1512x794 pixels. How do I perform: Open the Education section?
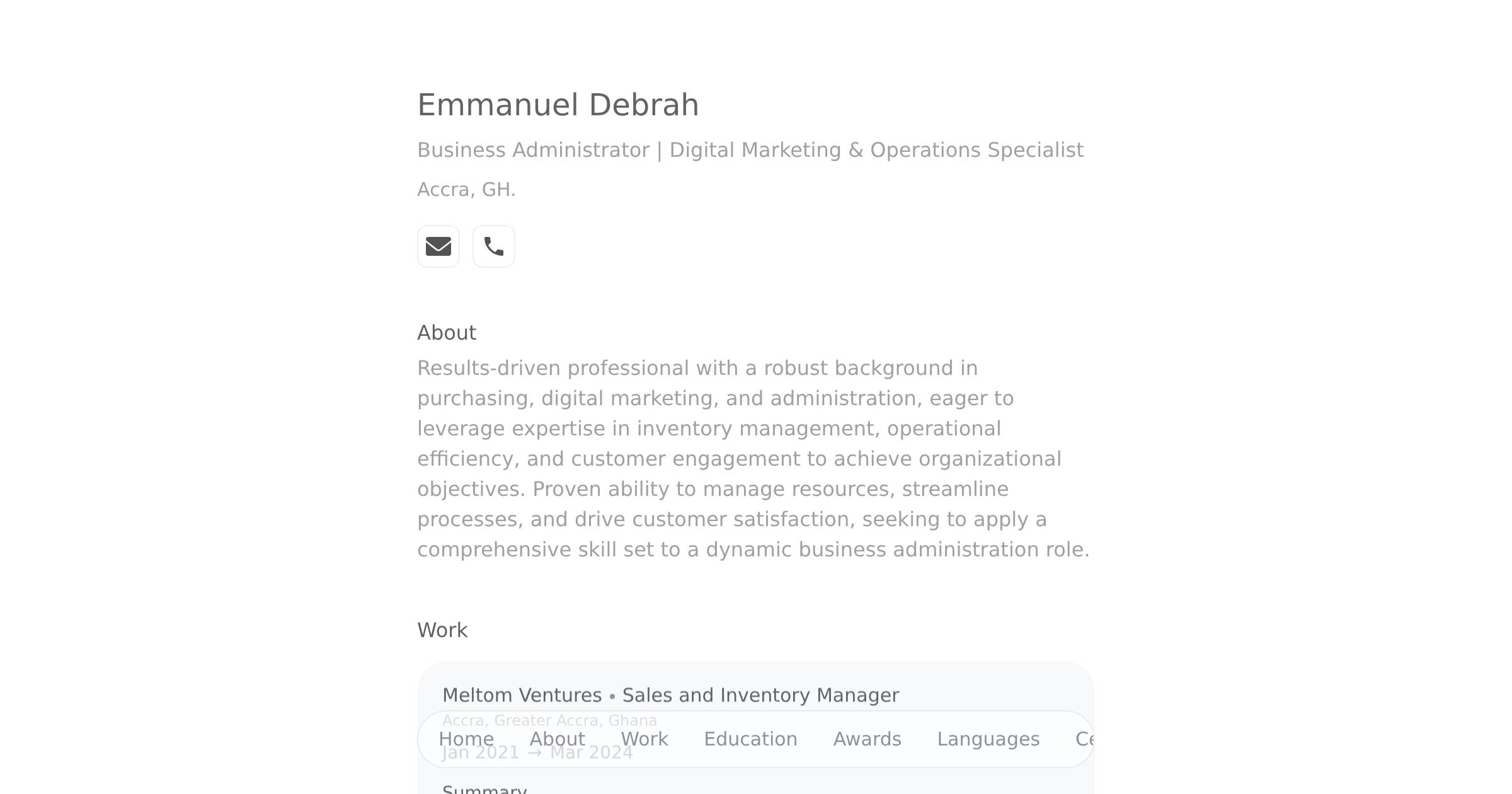pyautogui.click(x=750, y=739)
